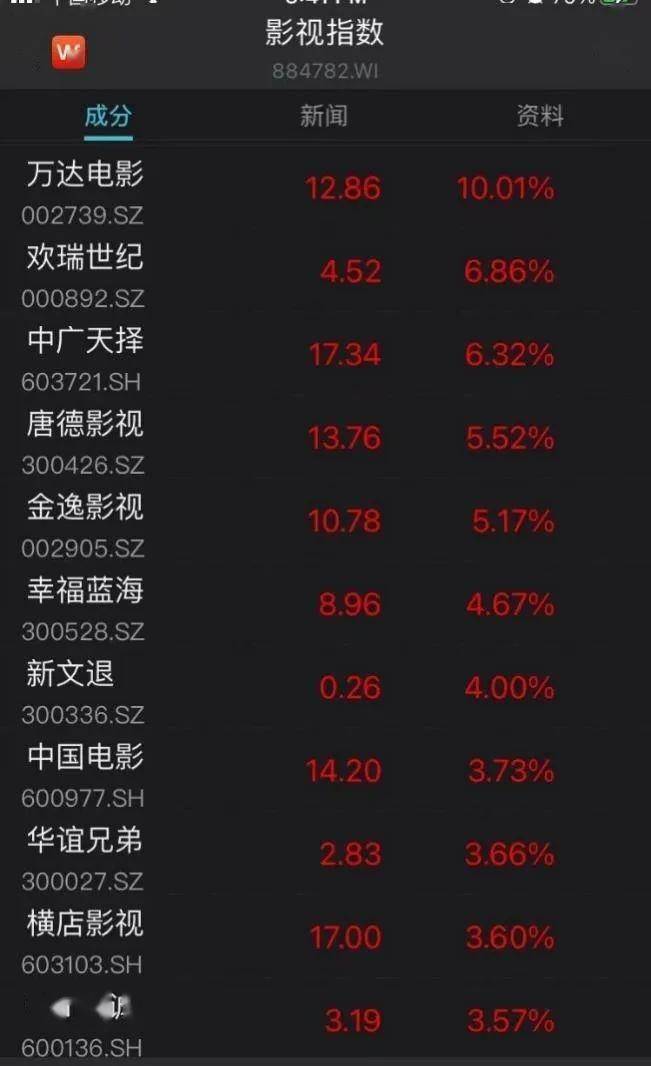Open the 幸福蓝海 stock row
Image resolution: width=651 pixels, height=1066 pixels.
(326, 604)
